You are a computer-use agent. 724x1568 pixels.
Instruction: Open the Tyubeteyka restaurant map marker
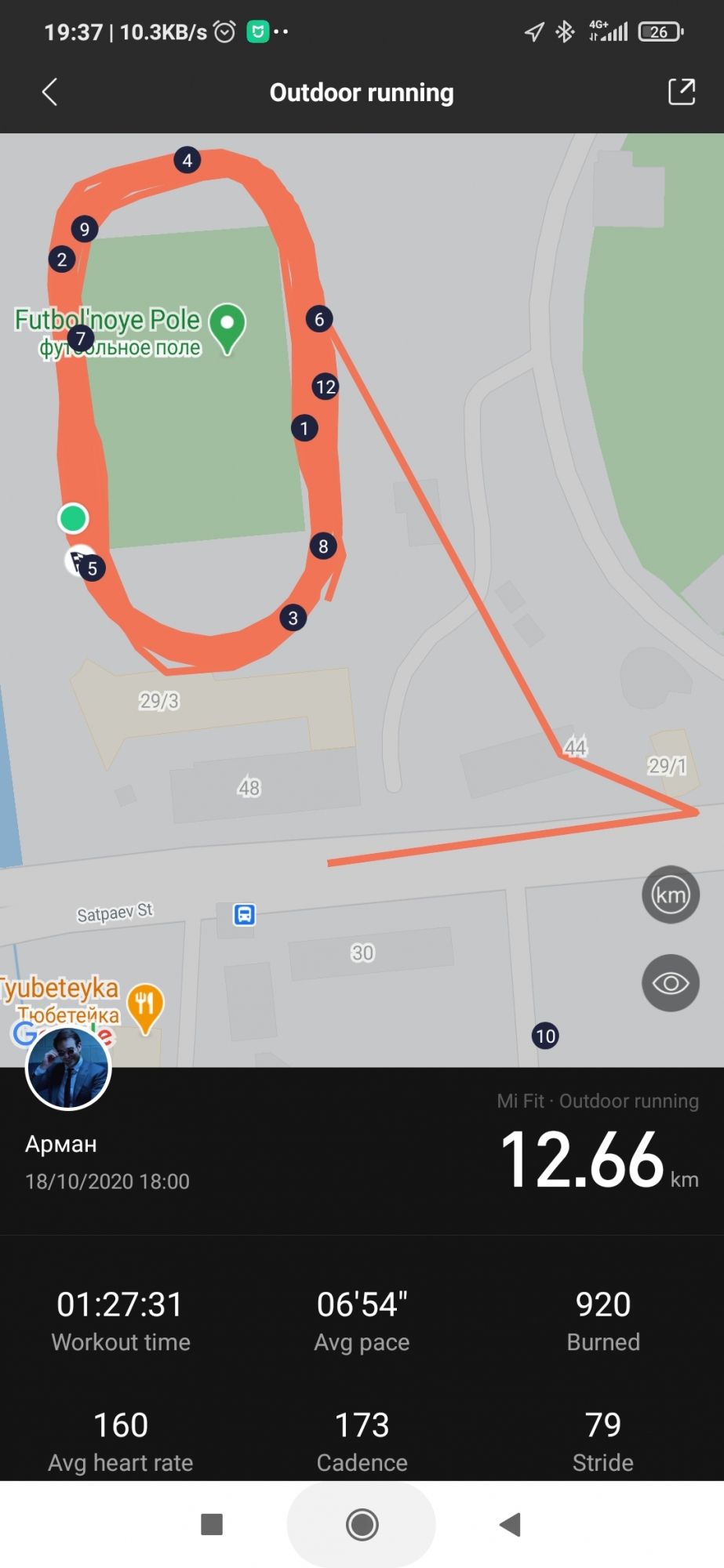point(145,1006)
